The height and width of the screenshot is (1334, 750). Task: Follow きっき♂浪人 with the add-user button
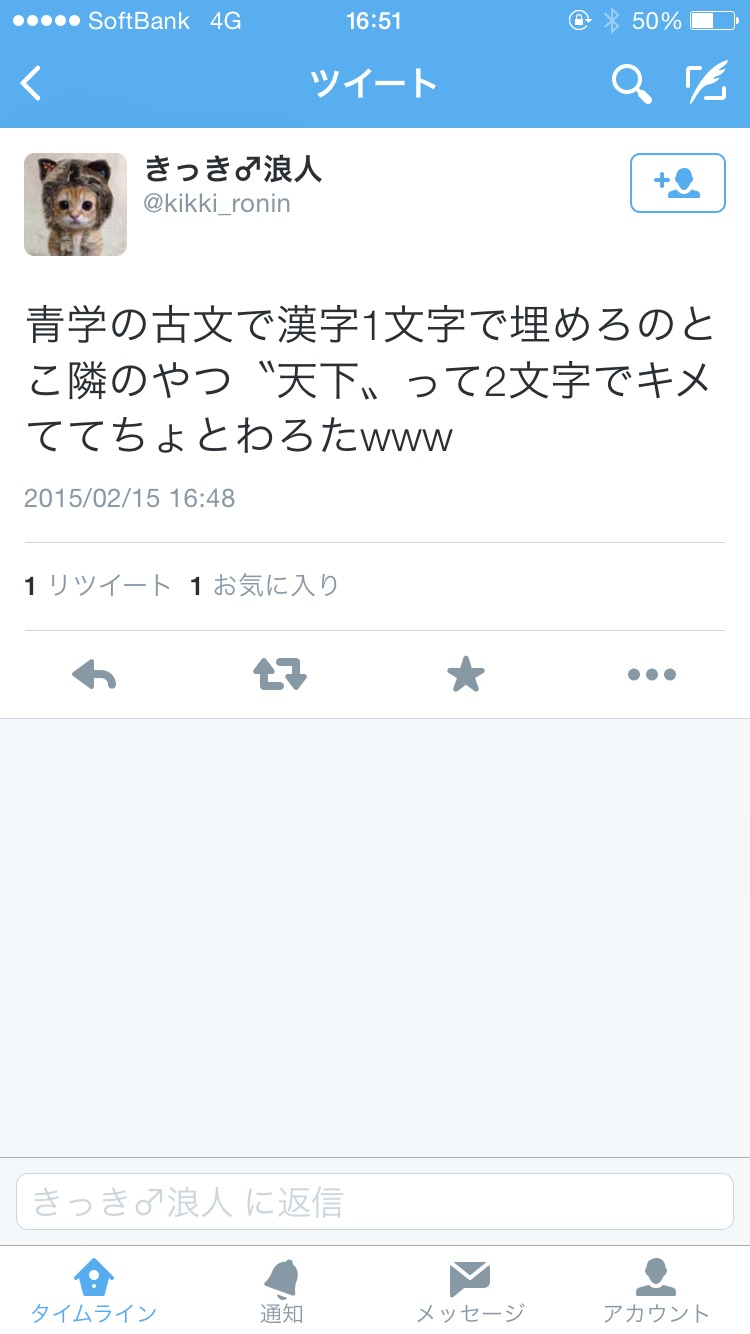[677, 183]
